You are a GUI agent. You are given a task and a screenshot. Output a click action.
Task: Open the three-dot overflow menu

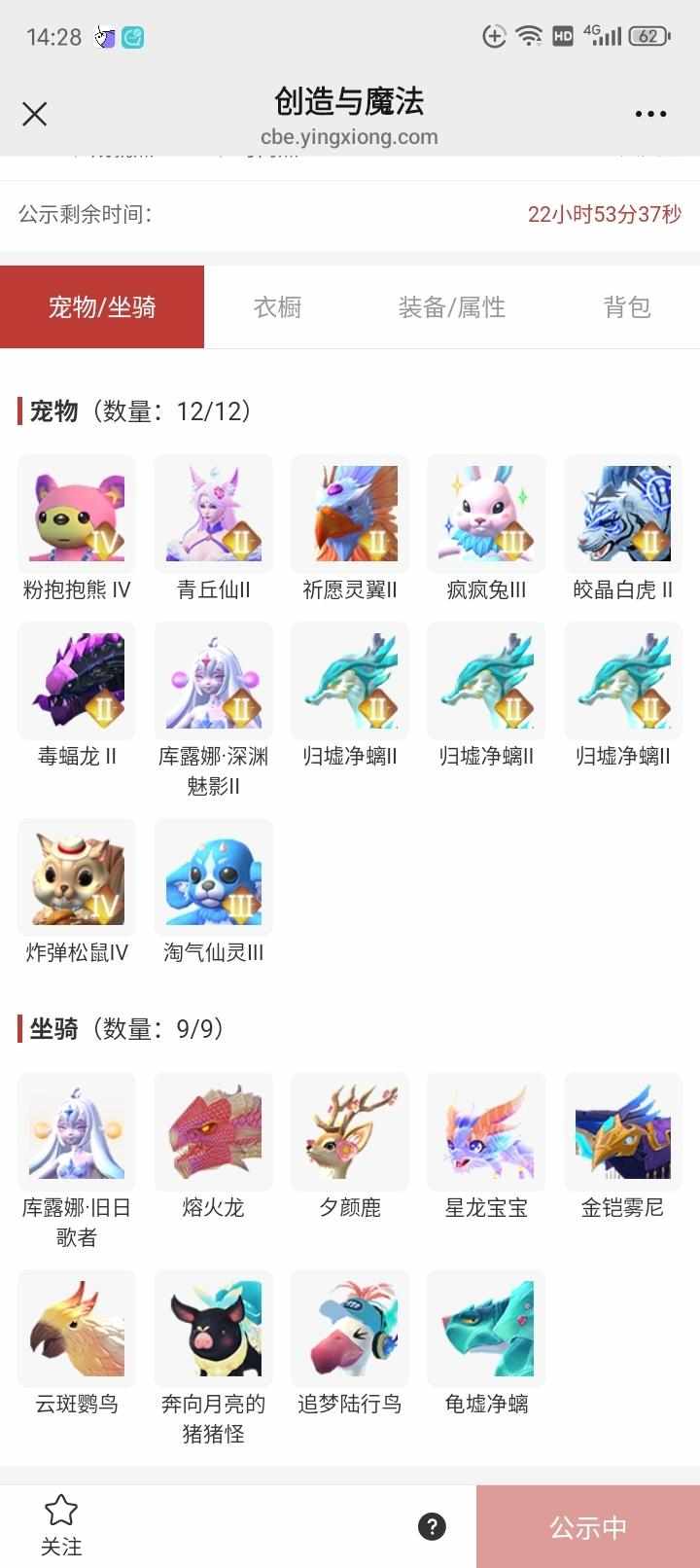pos(649,115)
